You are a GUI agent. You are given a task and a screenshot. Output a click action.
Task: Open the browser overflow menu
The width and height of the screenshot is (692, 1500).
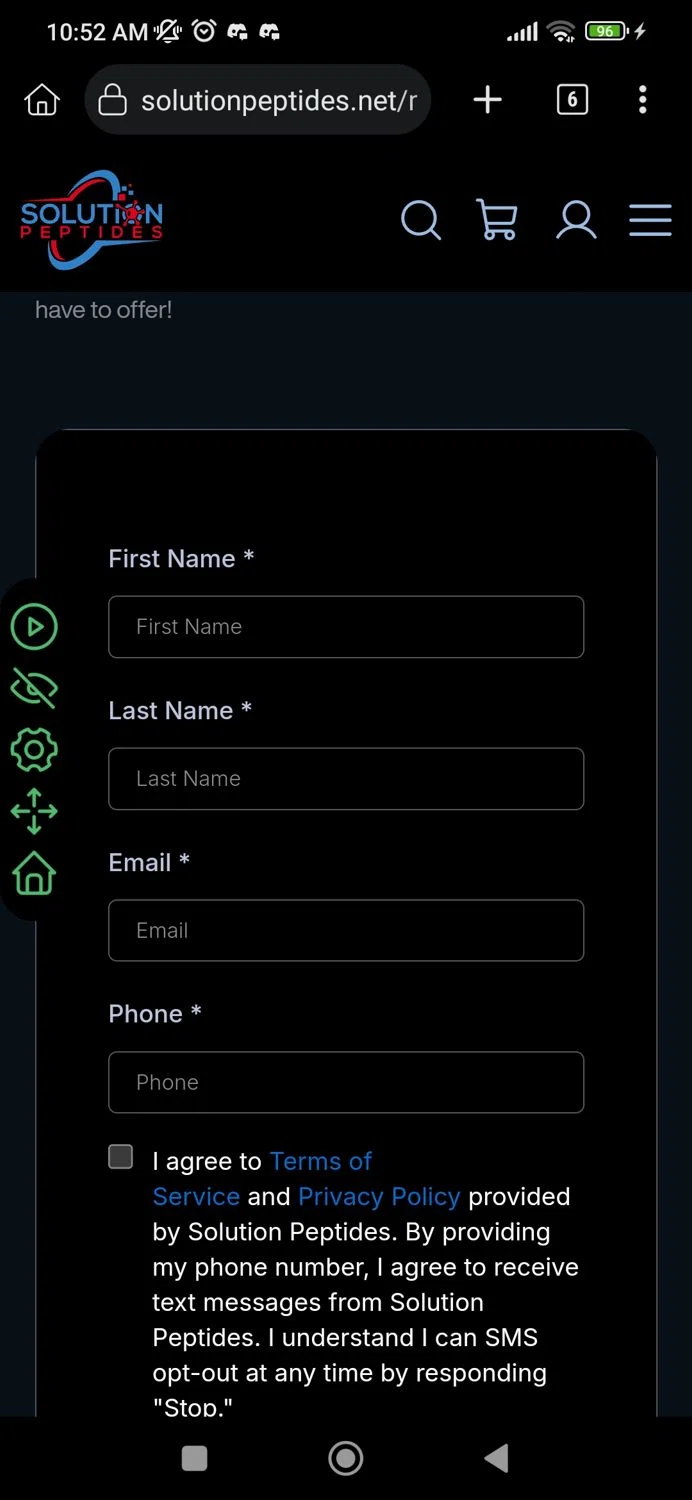[642, 100]
